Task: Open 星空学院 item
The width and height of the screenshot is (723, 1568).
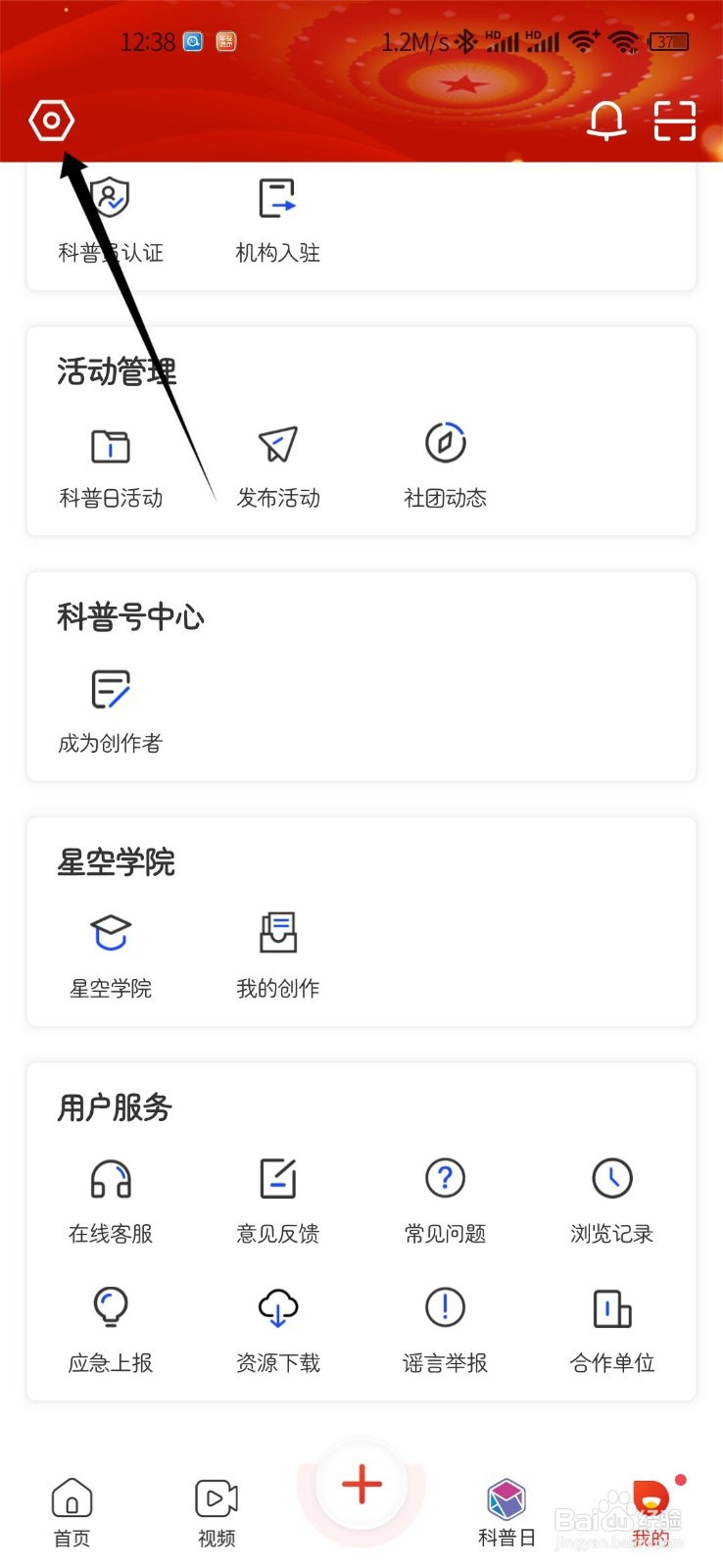Action: [x=111, y=957]
